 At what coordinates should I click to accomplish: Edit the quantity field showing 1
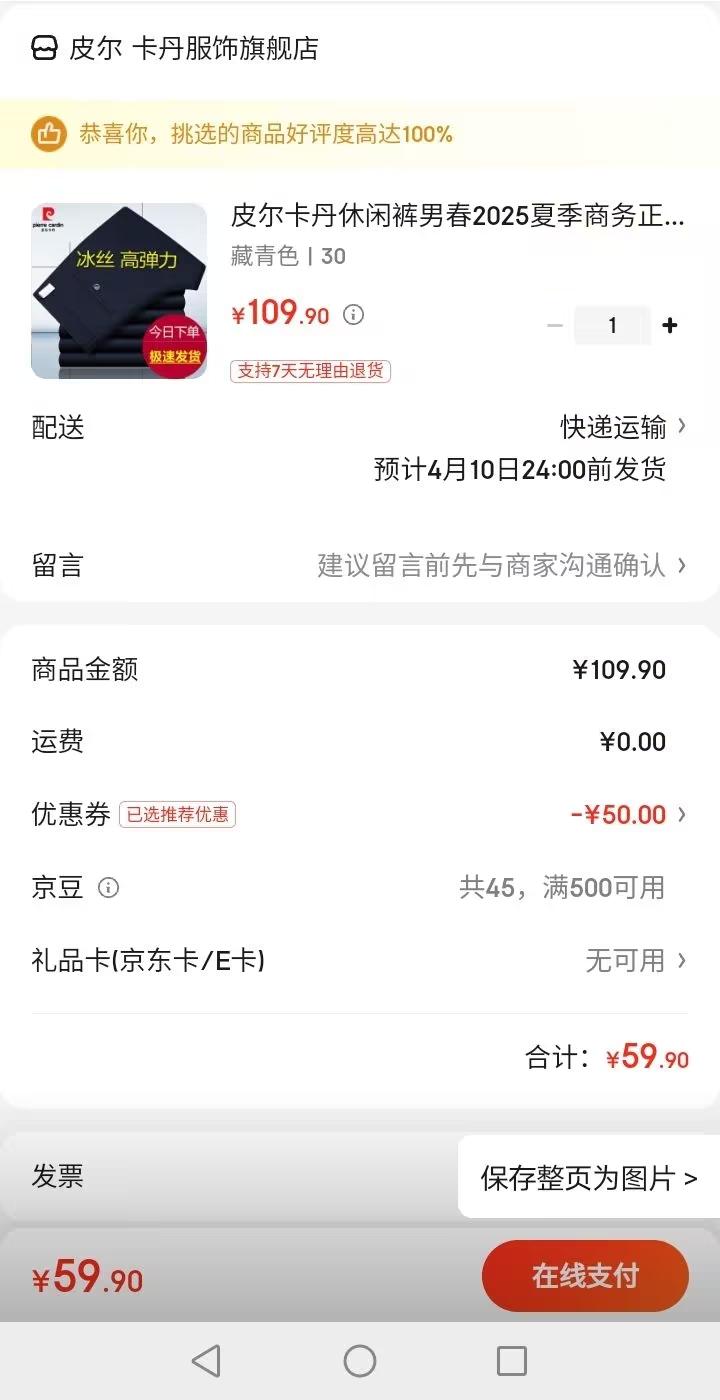612,325
